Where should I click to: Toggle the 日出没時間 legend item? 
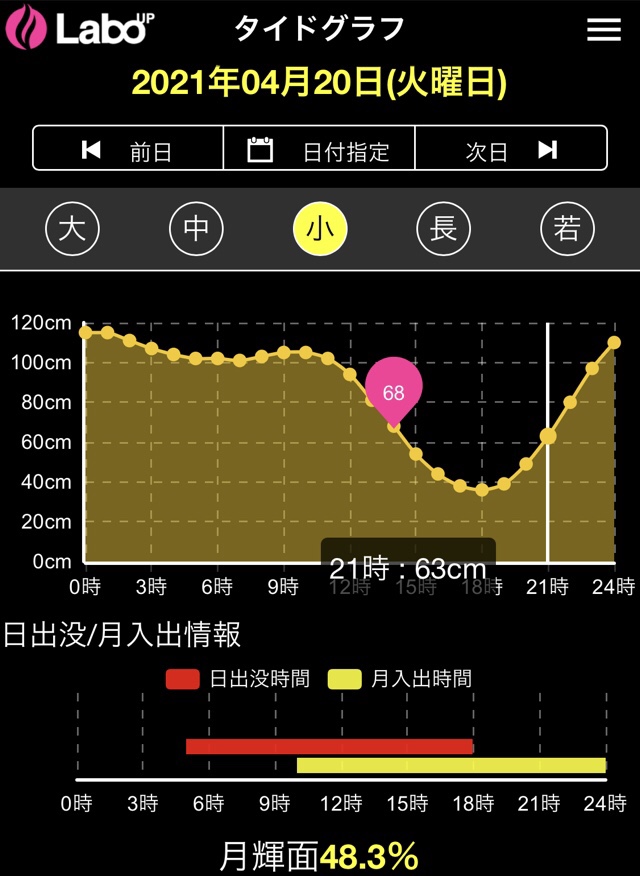coord(237,679)
